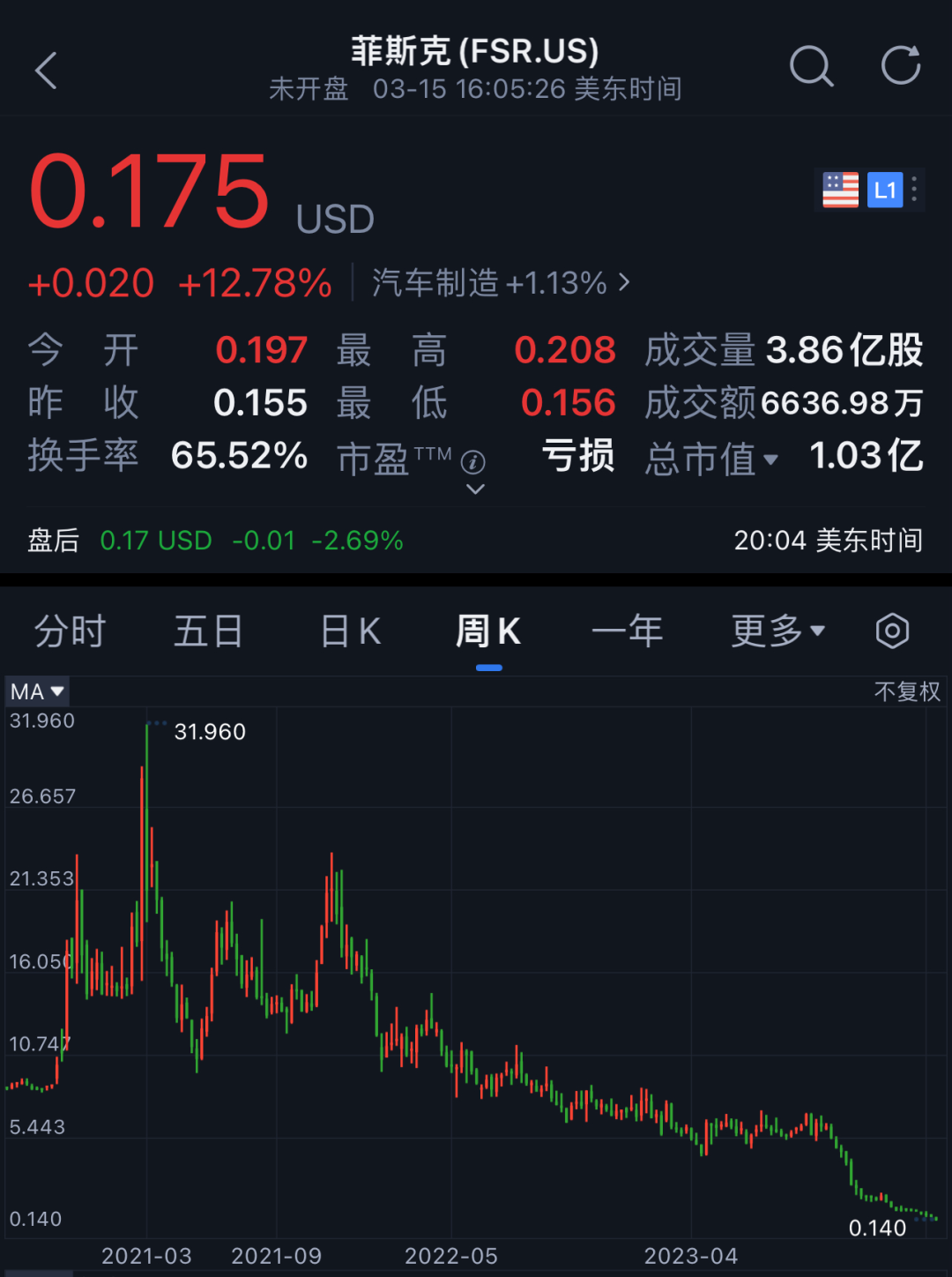Switch to the 一年 chart tab

(x=628, y=631)
